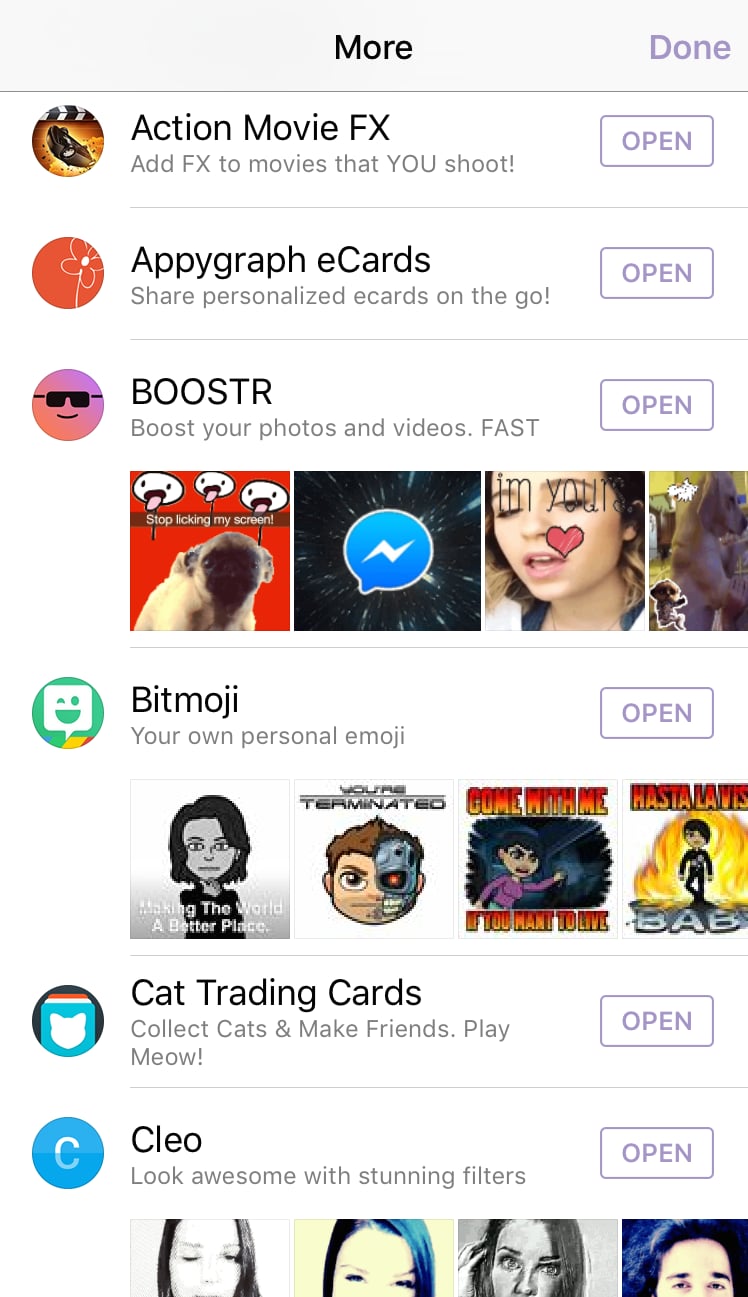Screen dimensions: 748x1297
Task: Select the 'im yours' heart preview
Action: (565, 551)
